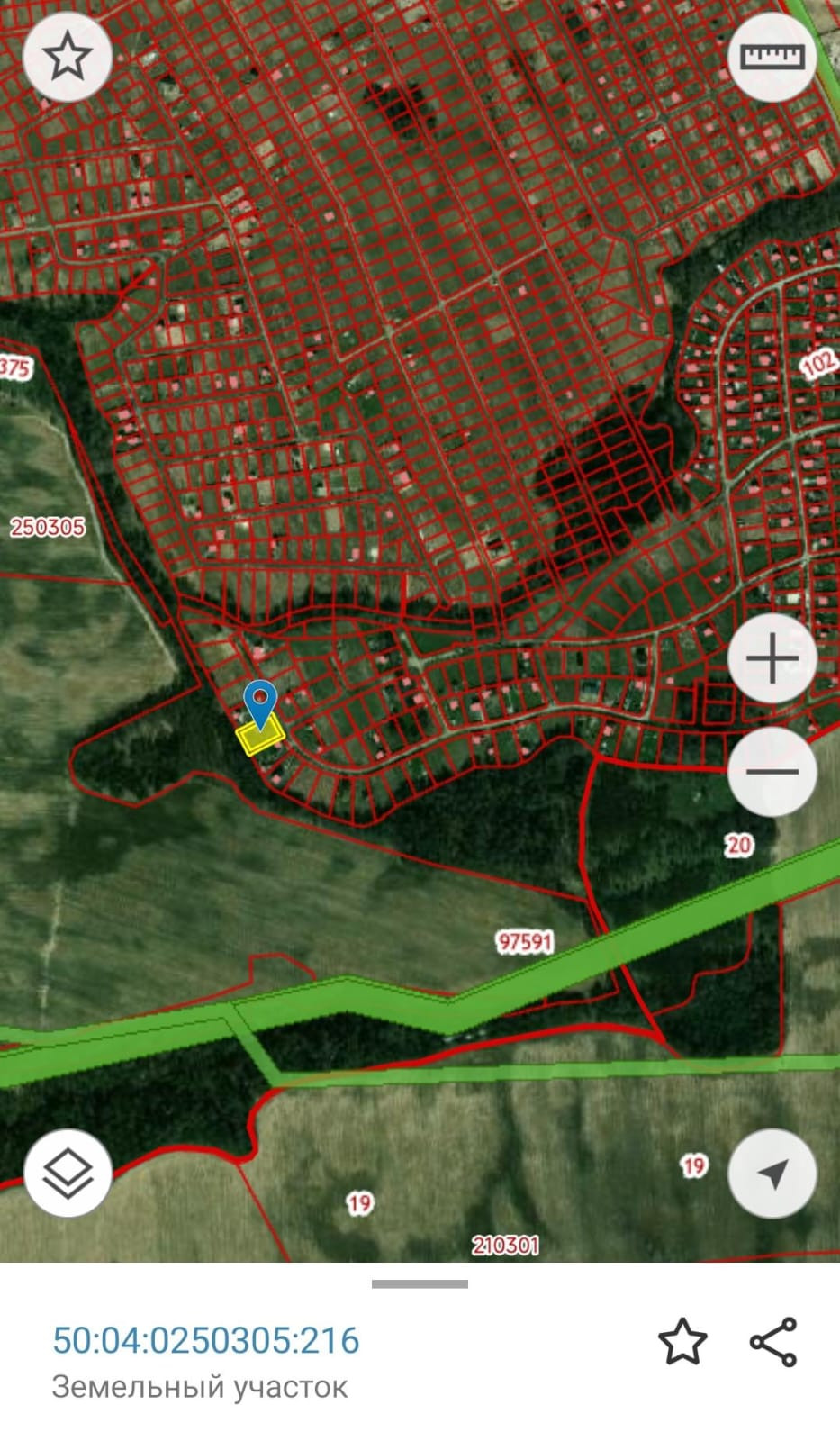
Task: Center the map on my location
Action: 772,1173
